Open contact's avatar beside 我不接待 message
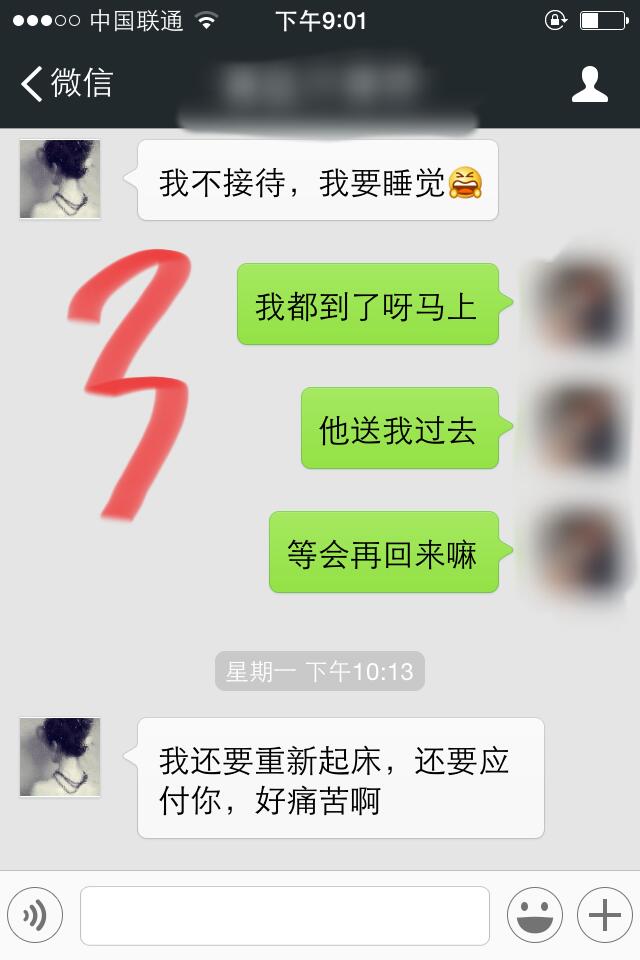 pyautogui.click(x=60, y=179)
